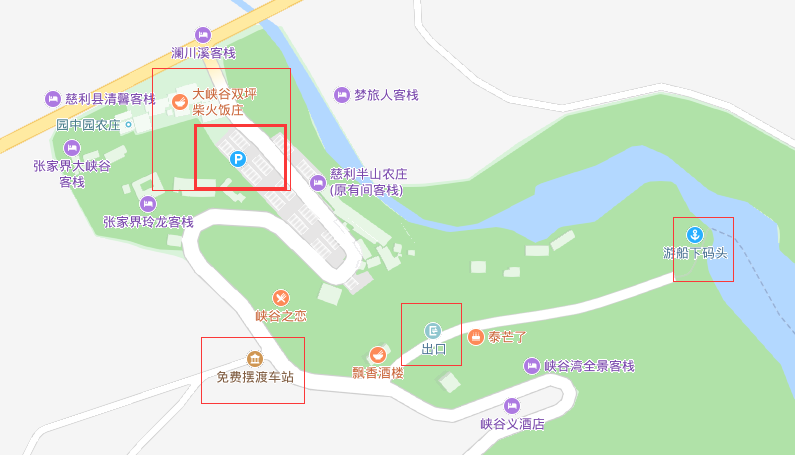Tap the 梦旅人客栈 inn marker
The width and height of the screenshot is (795, 455).
[x=342, y=94]
